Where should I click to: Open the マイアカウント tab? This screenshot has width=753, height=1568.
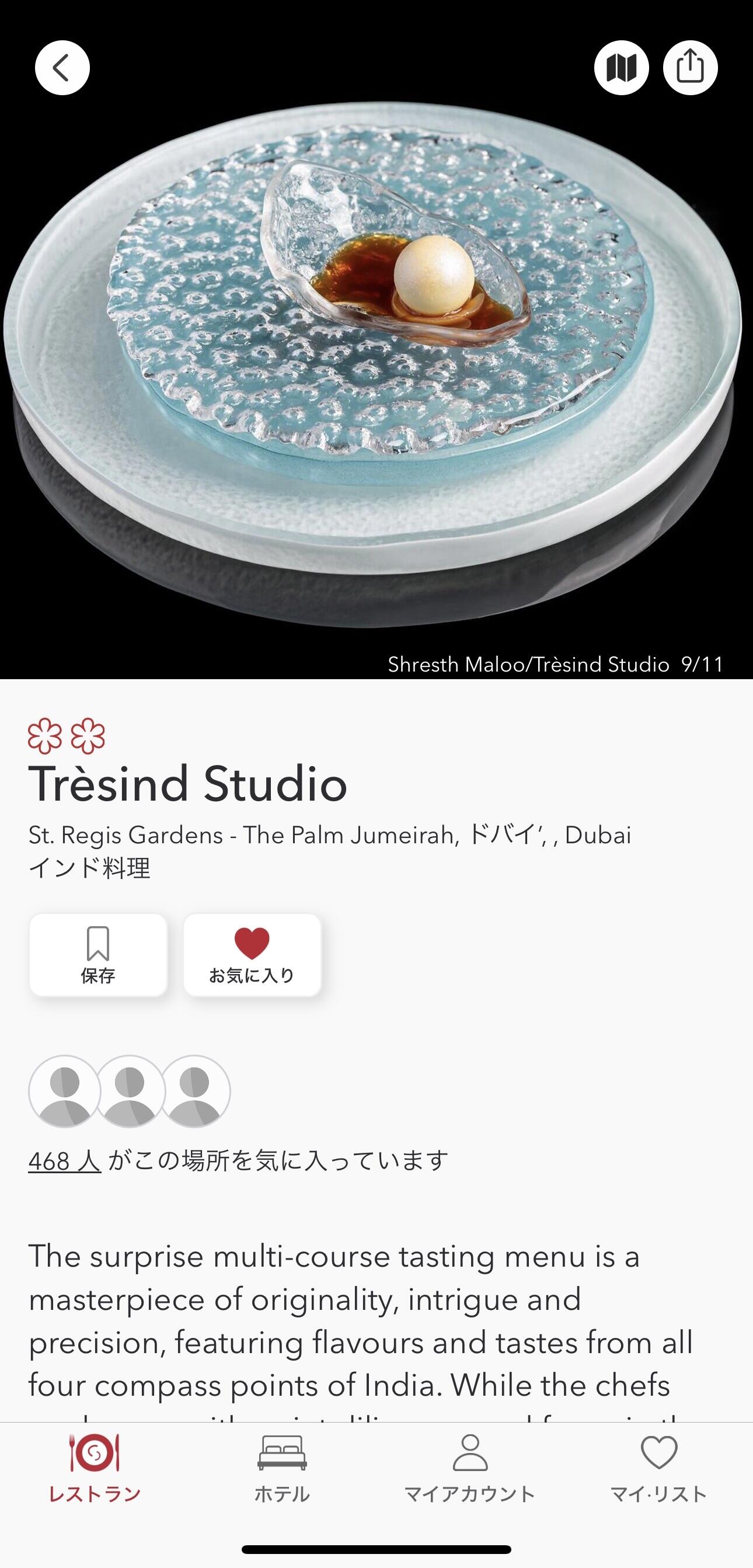470,1468
